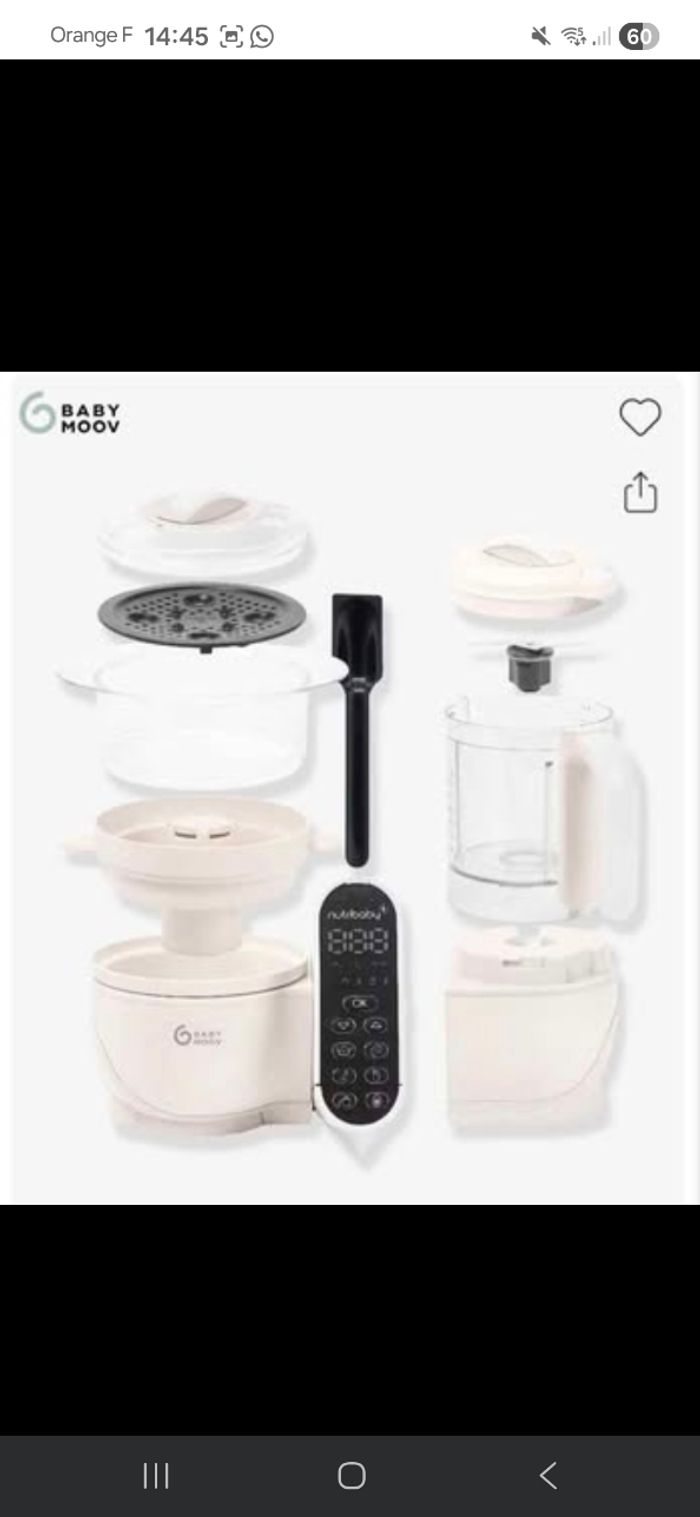The height and width of the screenshot is (1517, 700).
Task: Share this product
Action: [640, 492]
